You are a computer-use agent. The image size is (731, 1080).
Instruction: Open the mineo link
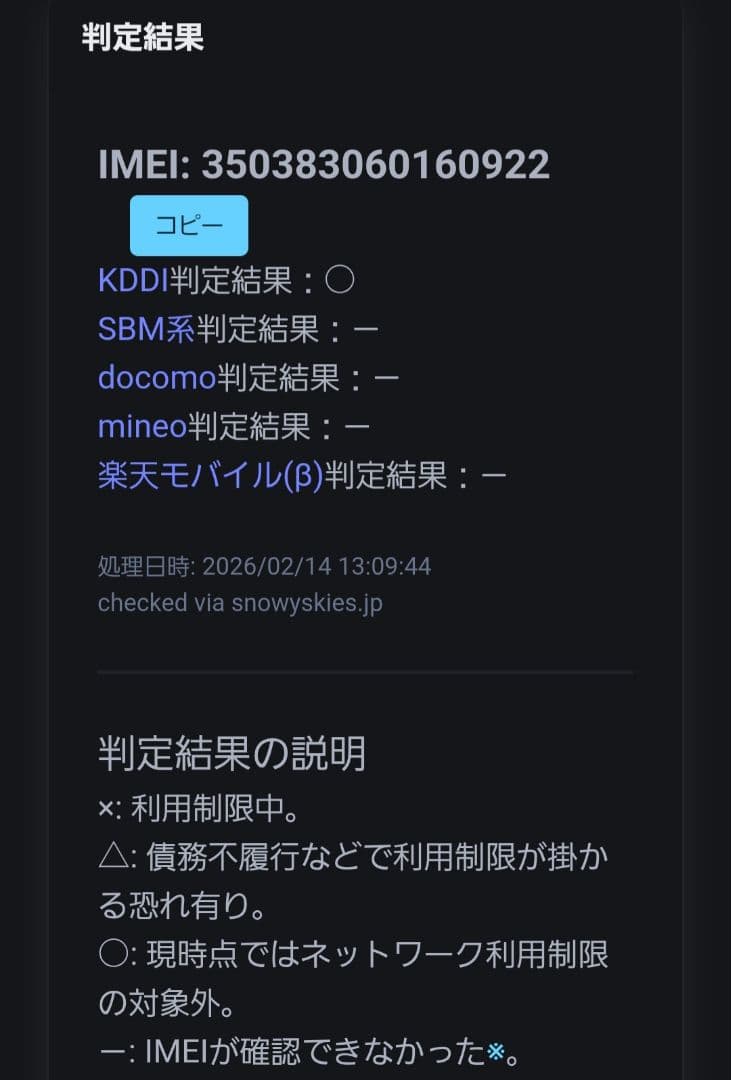click(x=142, y=427)
